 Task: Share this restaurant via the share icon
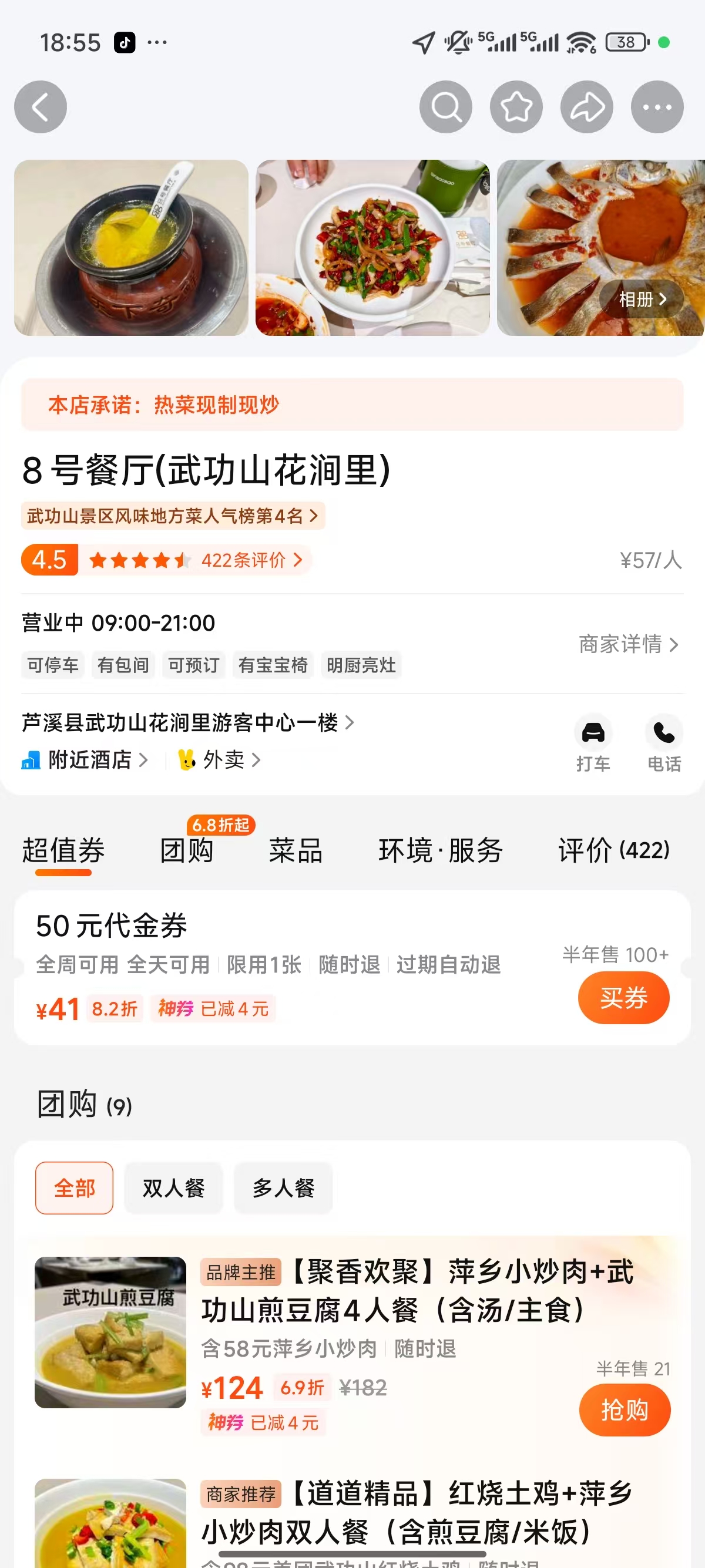587,106
